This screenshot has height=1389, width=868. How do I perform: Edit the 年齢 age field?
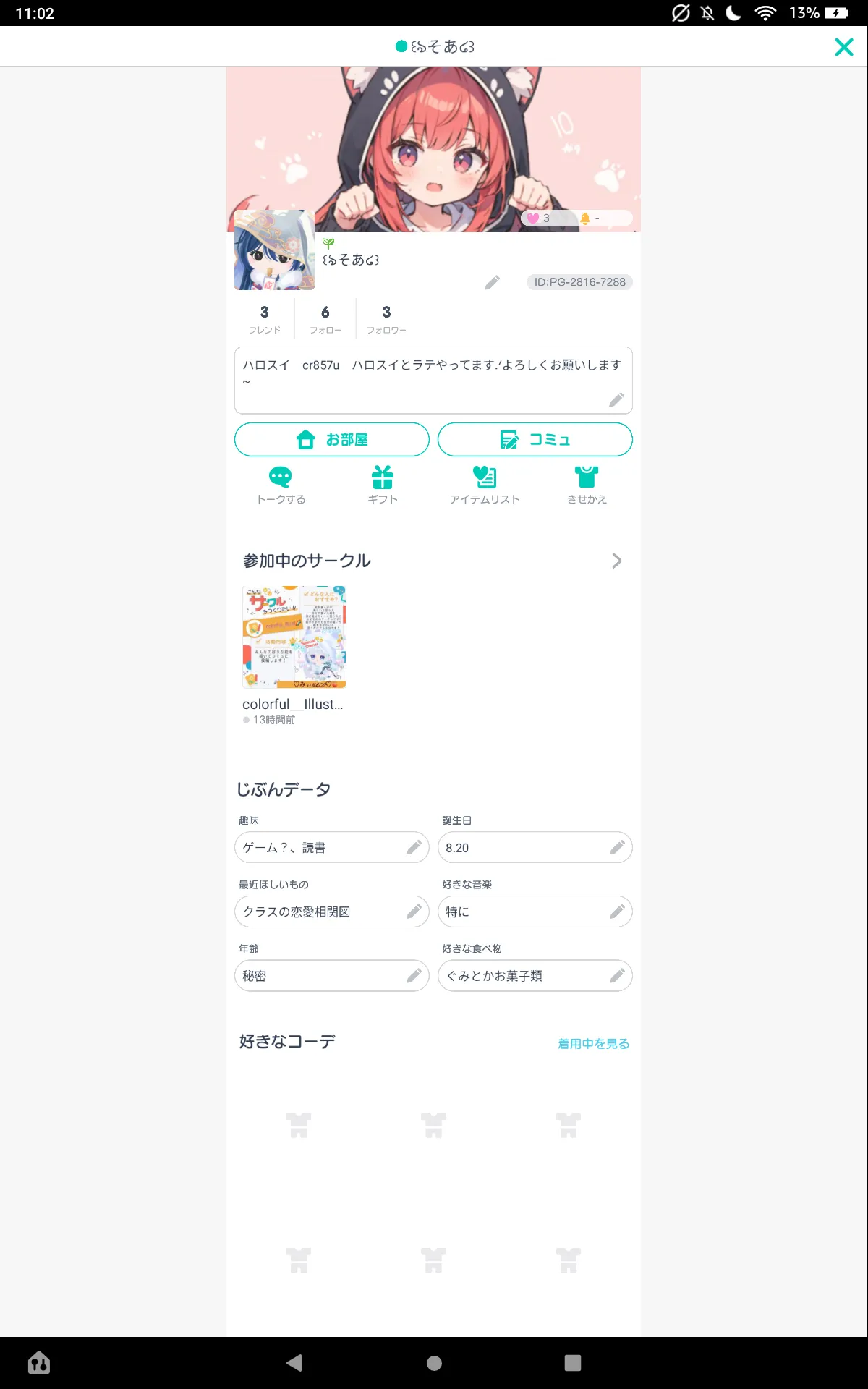pos(332,976)
